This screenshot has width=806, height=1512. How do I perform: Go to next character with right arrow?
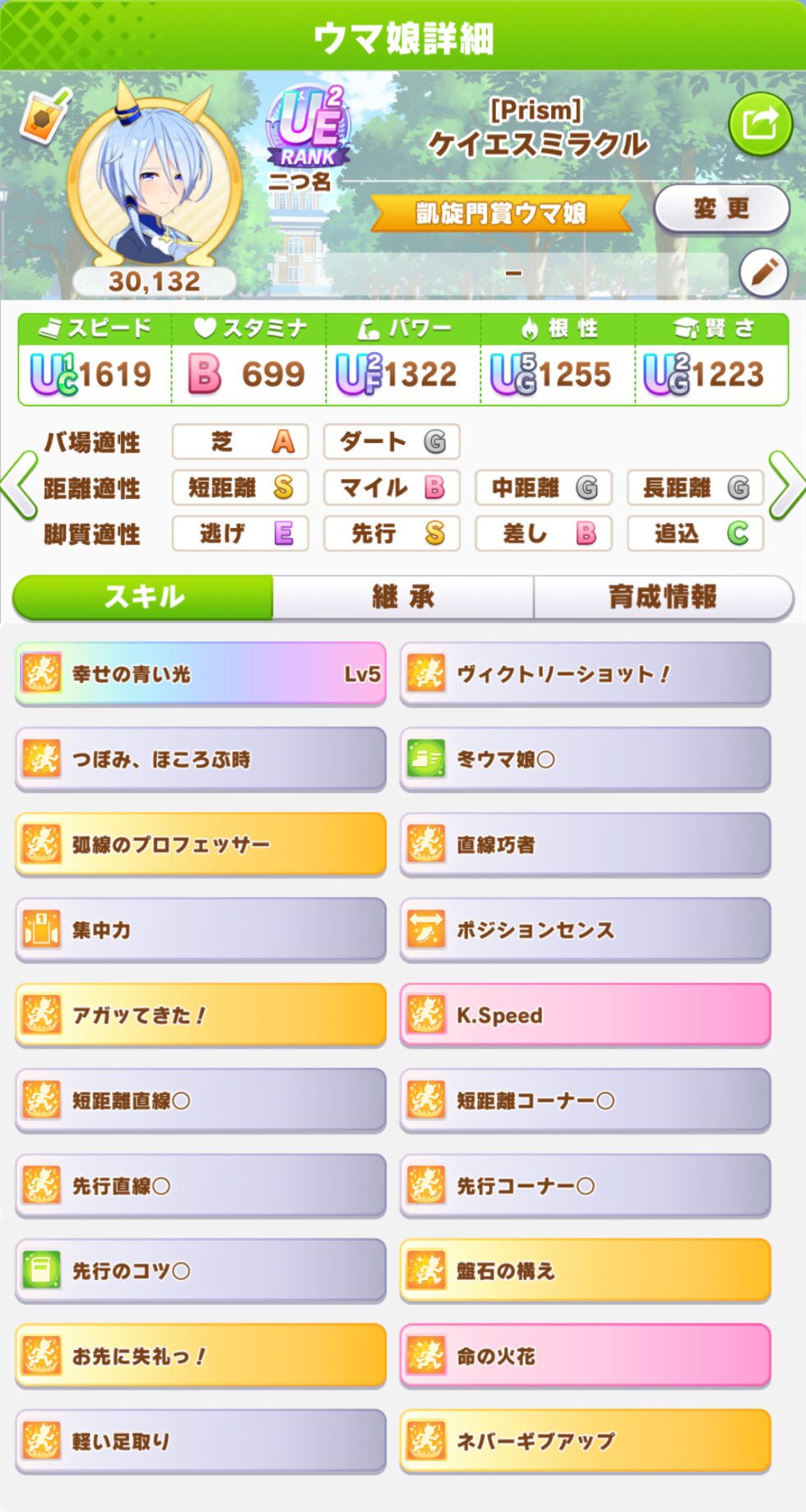point(785,485)
